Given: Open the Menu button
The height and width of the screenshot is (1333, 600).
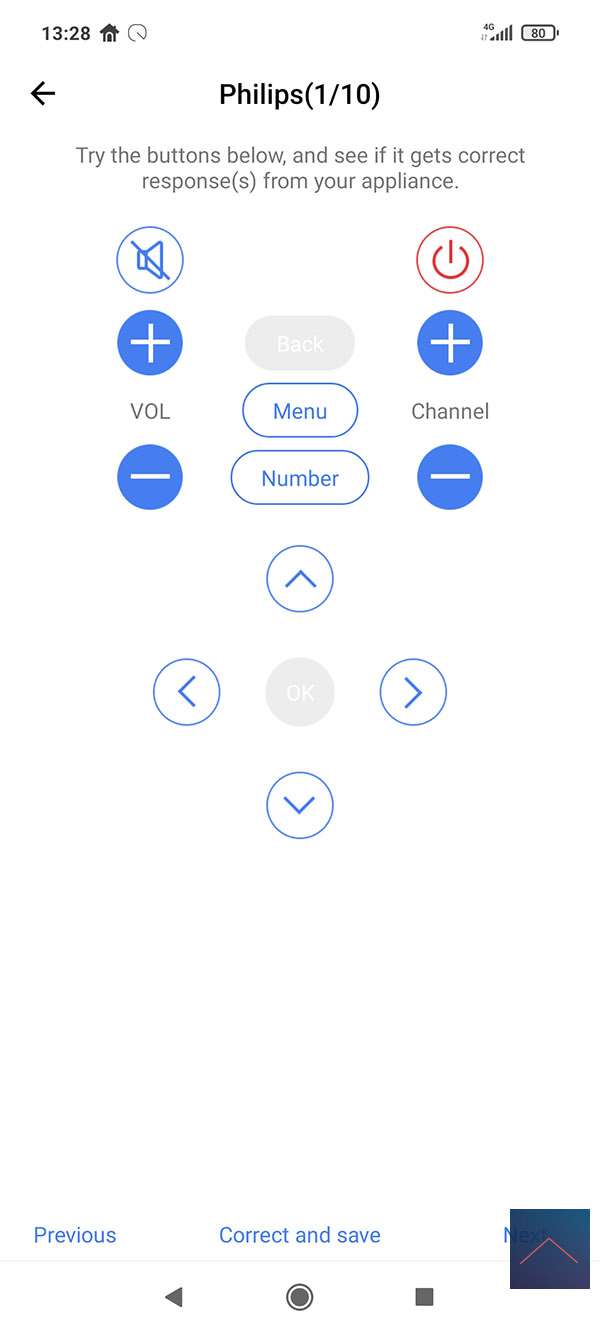Looking at the screenshot, I should point(300,411).
